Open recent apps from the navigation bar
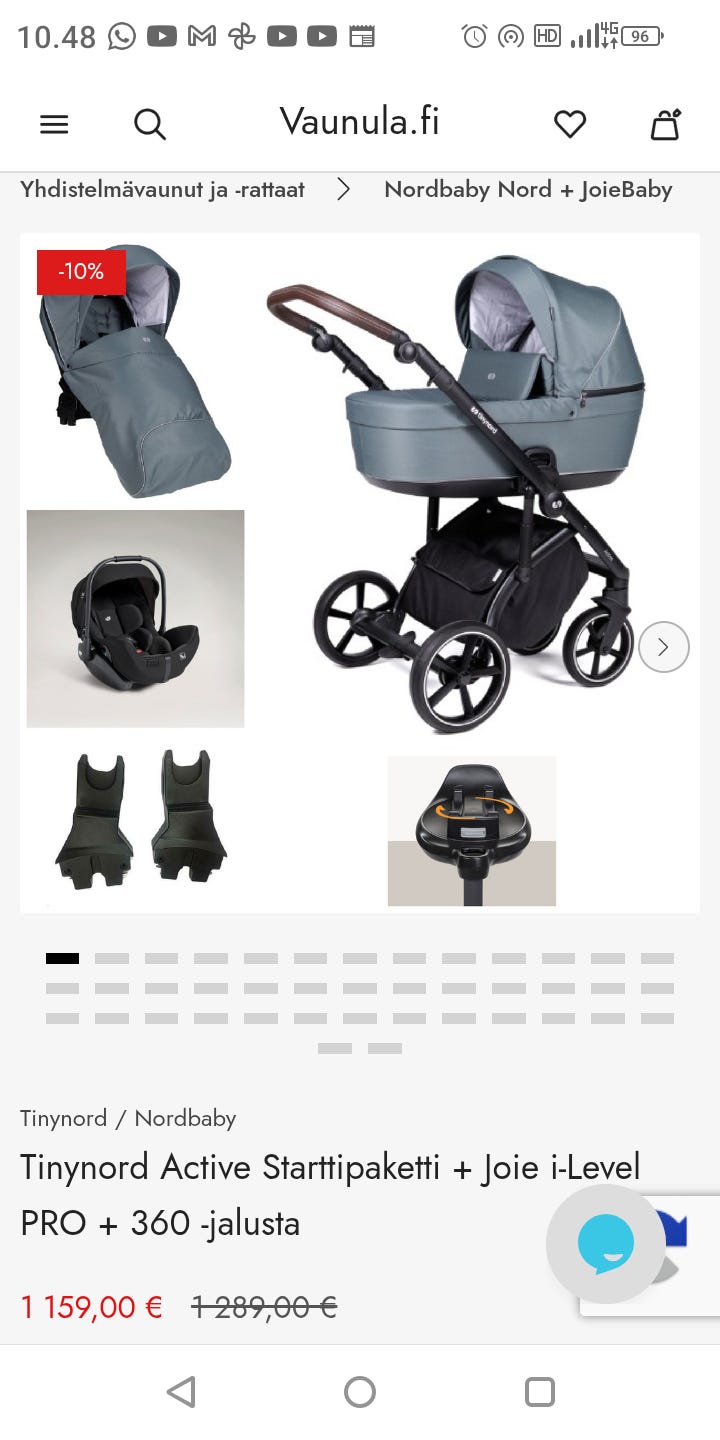 pos(540,1392)
